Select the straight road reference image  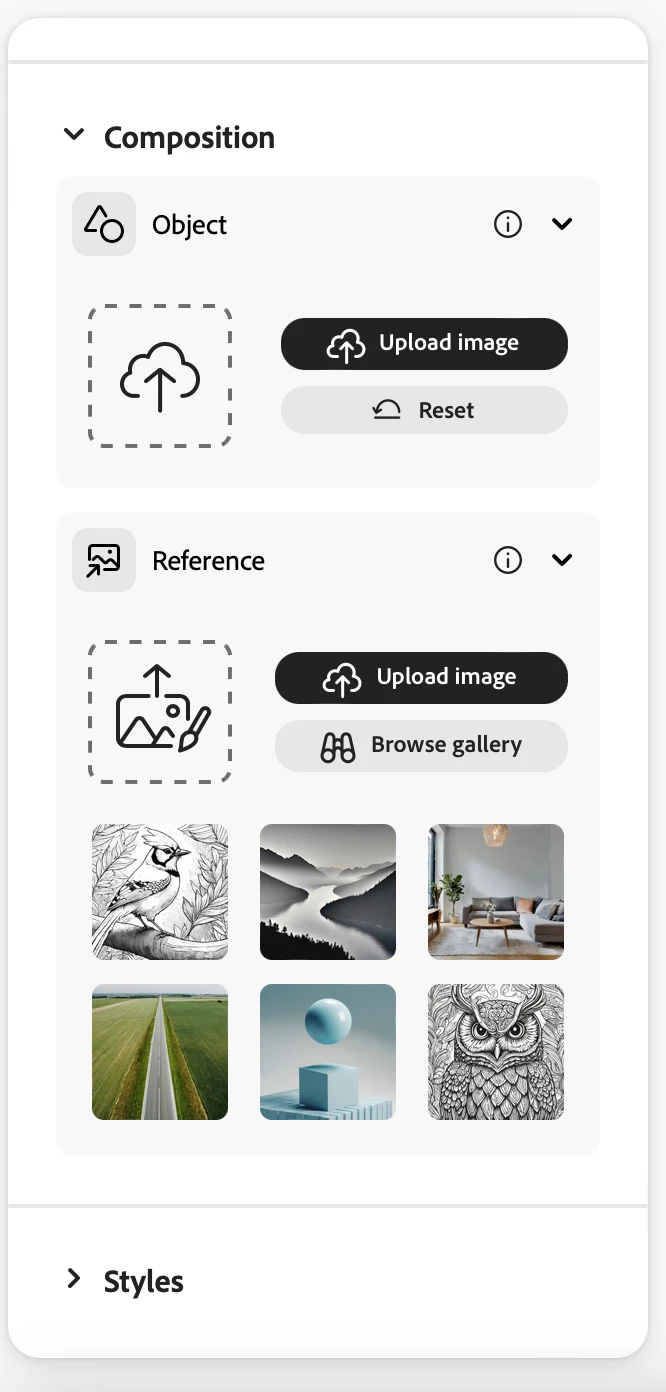[160, 1052]
